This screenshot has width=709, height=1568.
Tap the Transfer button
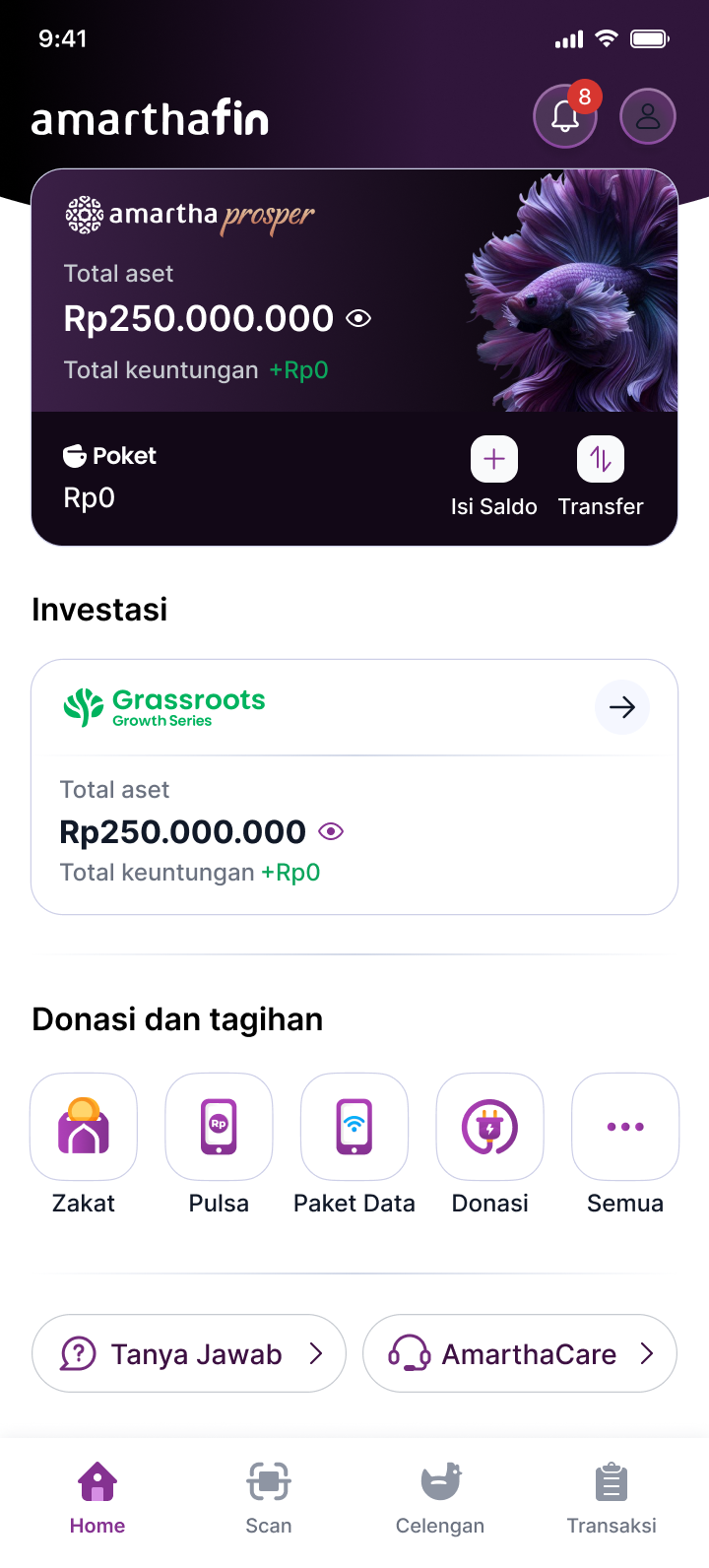point(601,477)
